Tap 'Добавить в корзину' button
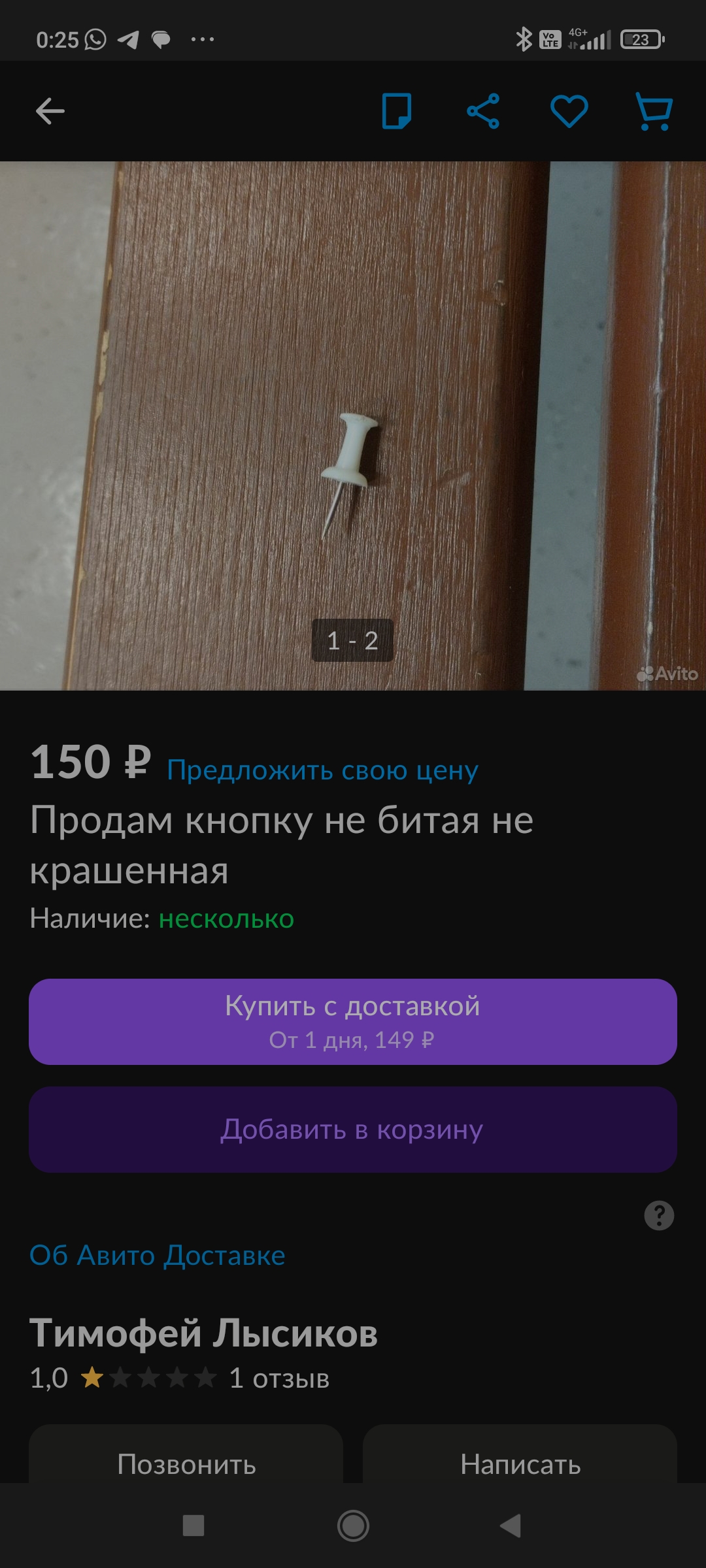Viewport: 706px width, 1568px height. 353,1129
